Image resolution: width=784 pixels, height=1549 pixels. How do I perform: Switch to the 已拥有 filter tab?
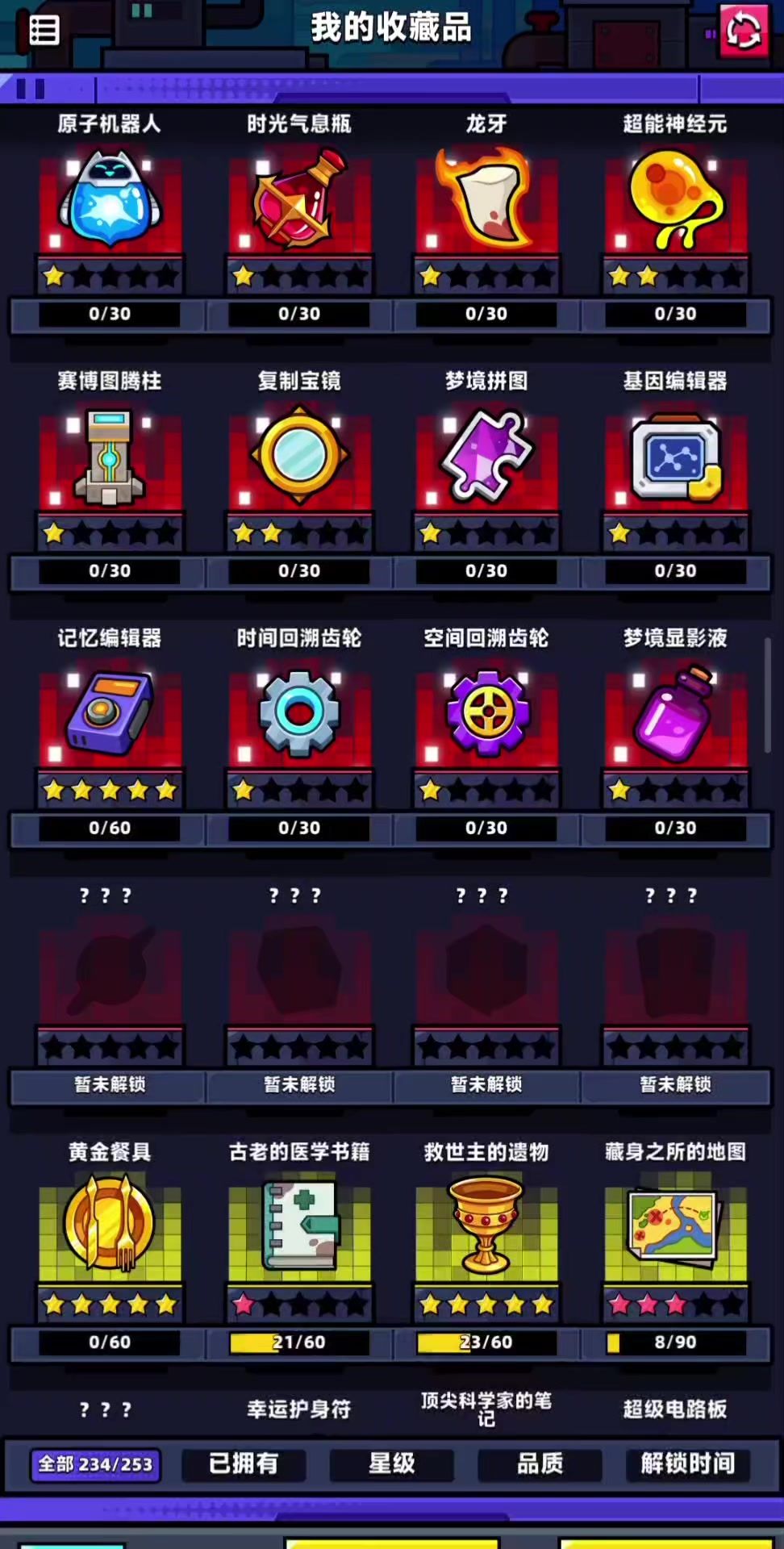pos(244,1464)
